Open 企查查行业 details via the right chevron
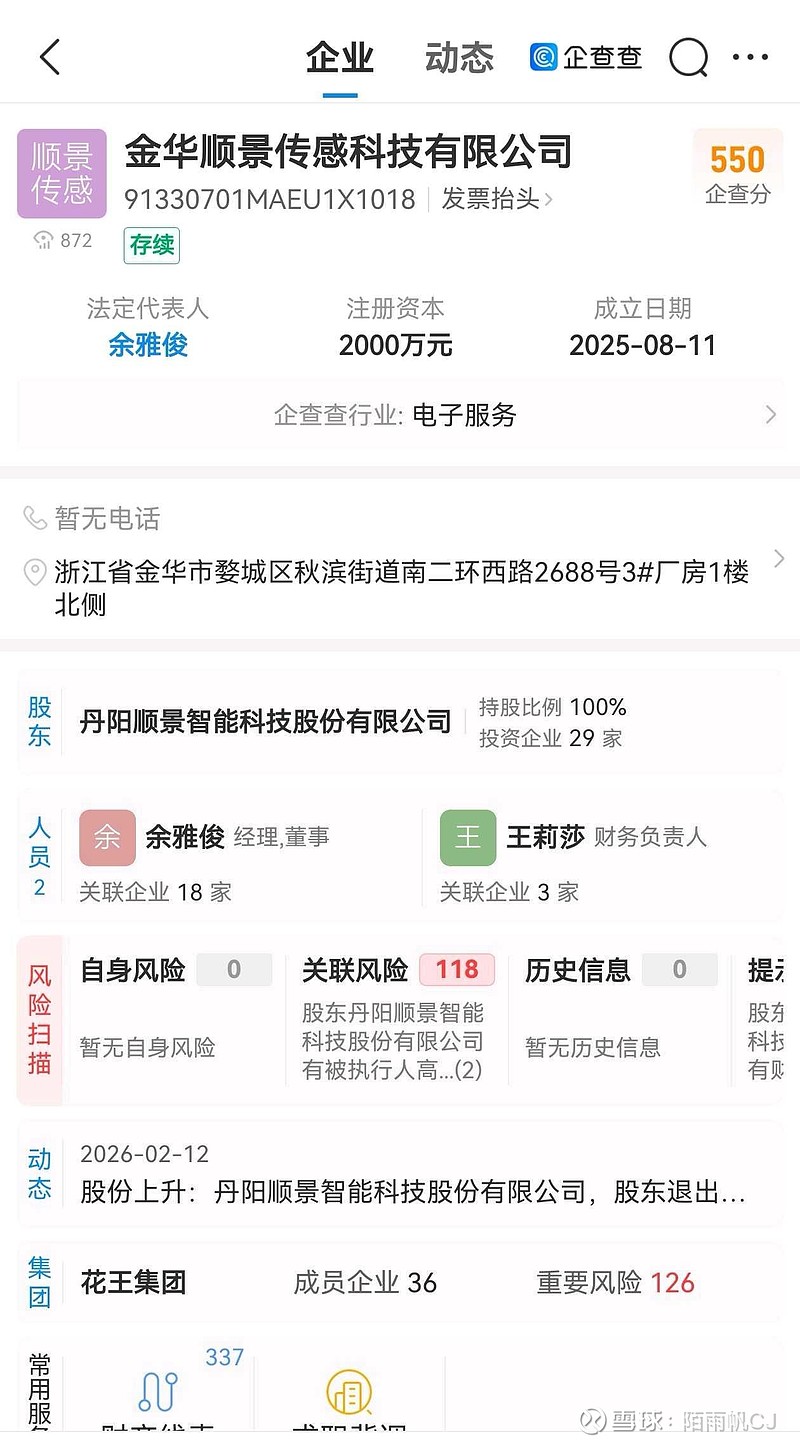Image resolution: width=800 pixels, height=1446 pixels. pos(770,414)
